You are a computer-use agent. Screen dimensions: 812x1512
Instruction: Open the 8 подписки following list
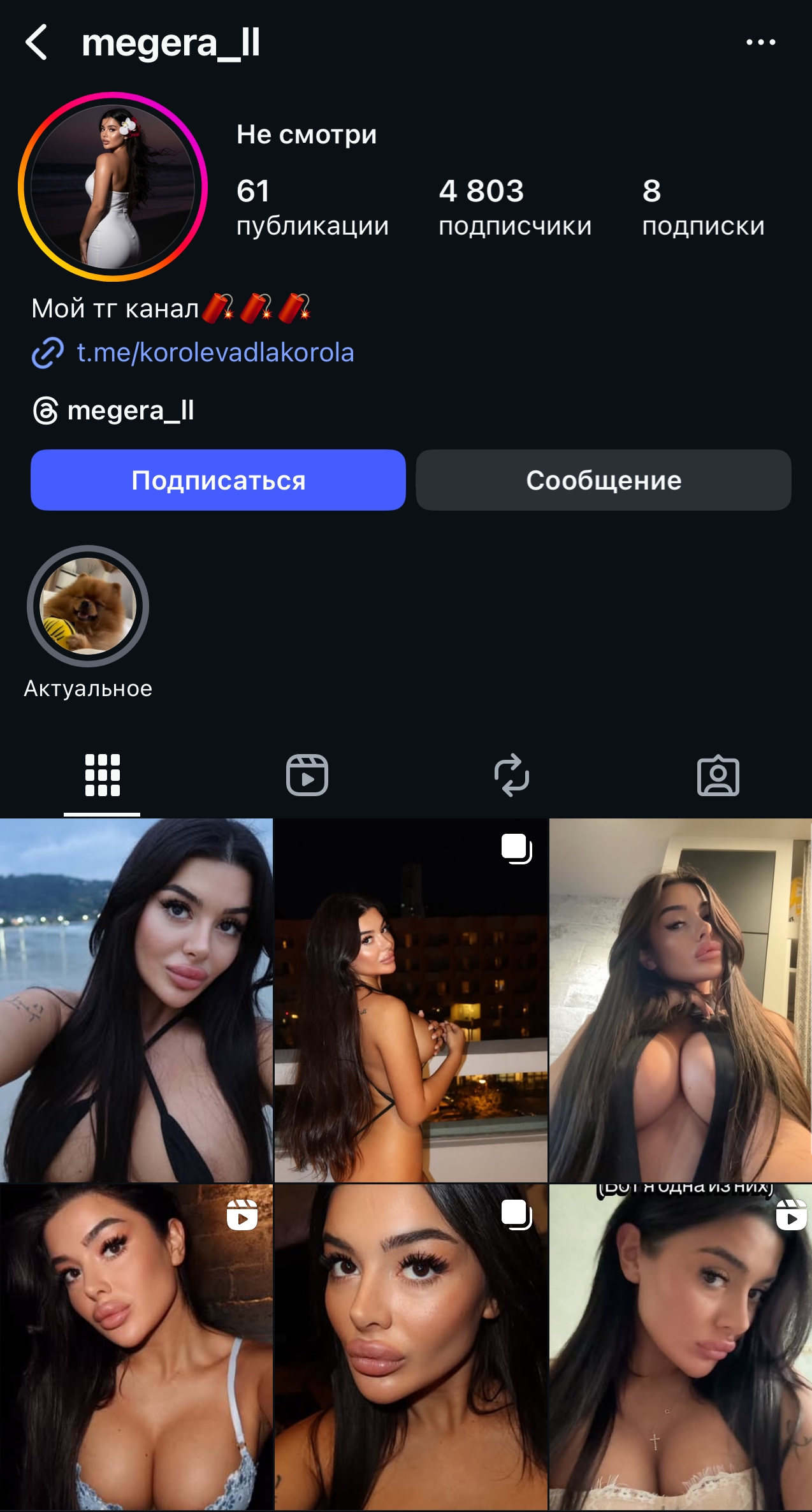point(702,208)
